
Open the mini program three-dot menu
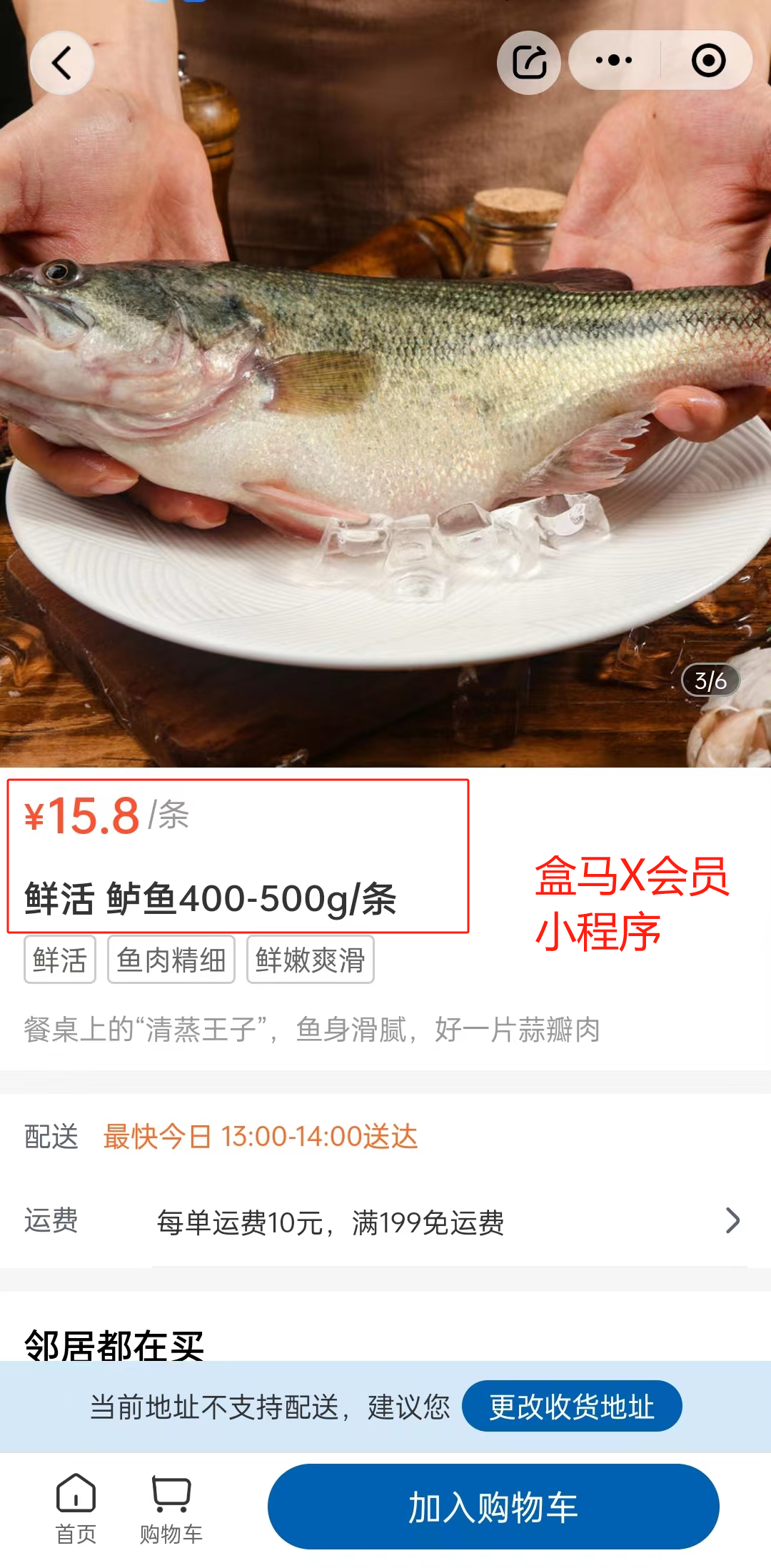(x=614, y=61)
